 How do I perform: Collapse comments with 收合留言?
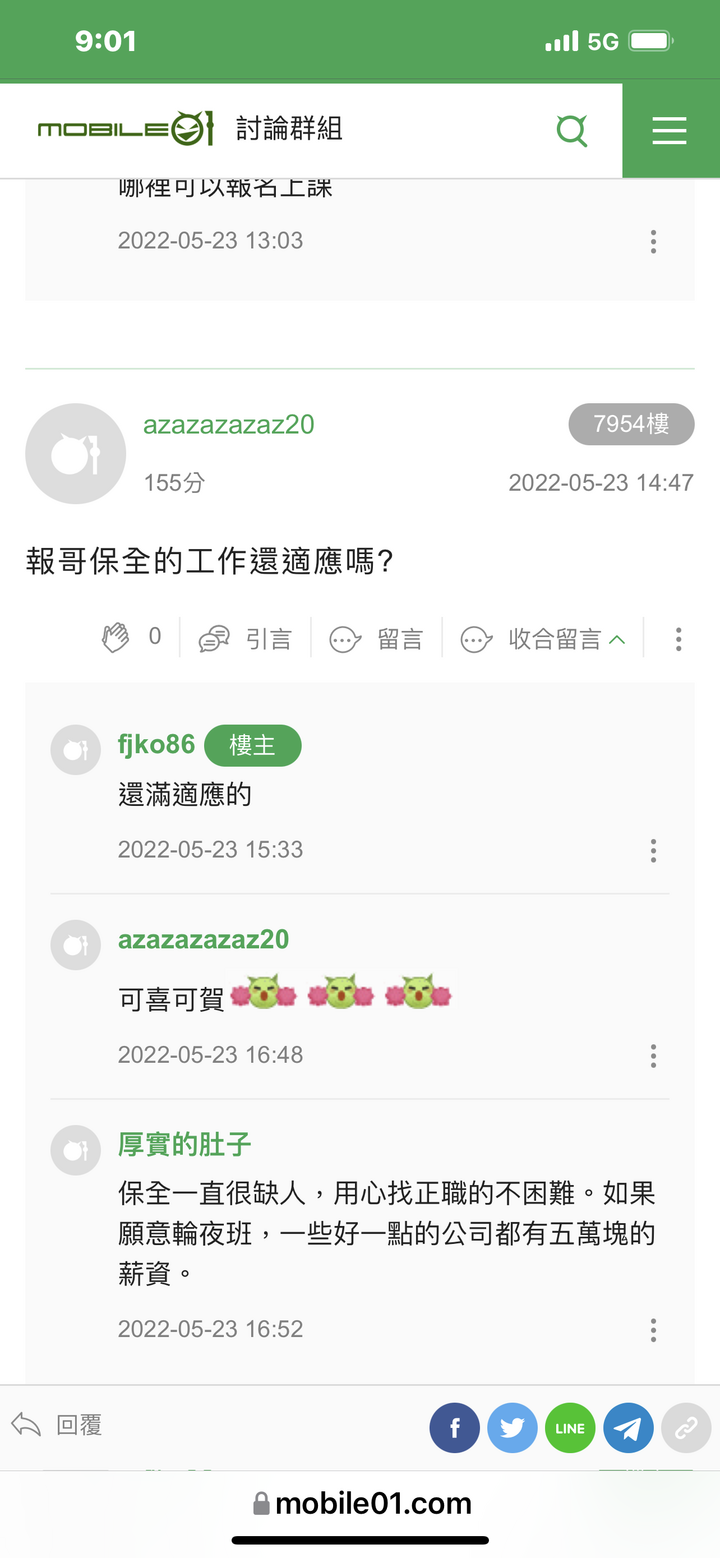543,639
